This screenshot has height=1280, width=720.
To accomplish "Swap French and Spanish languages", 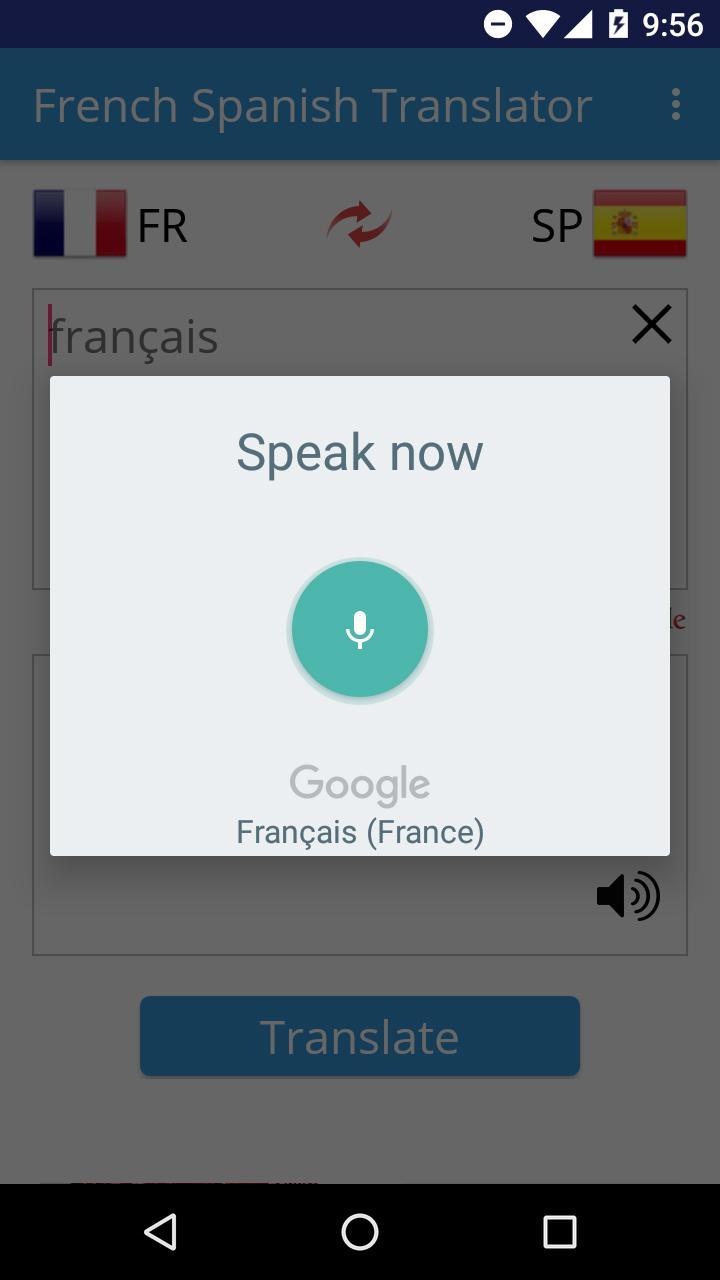I will pos(359,224).
